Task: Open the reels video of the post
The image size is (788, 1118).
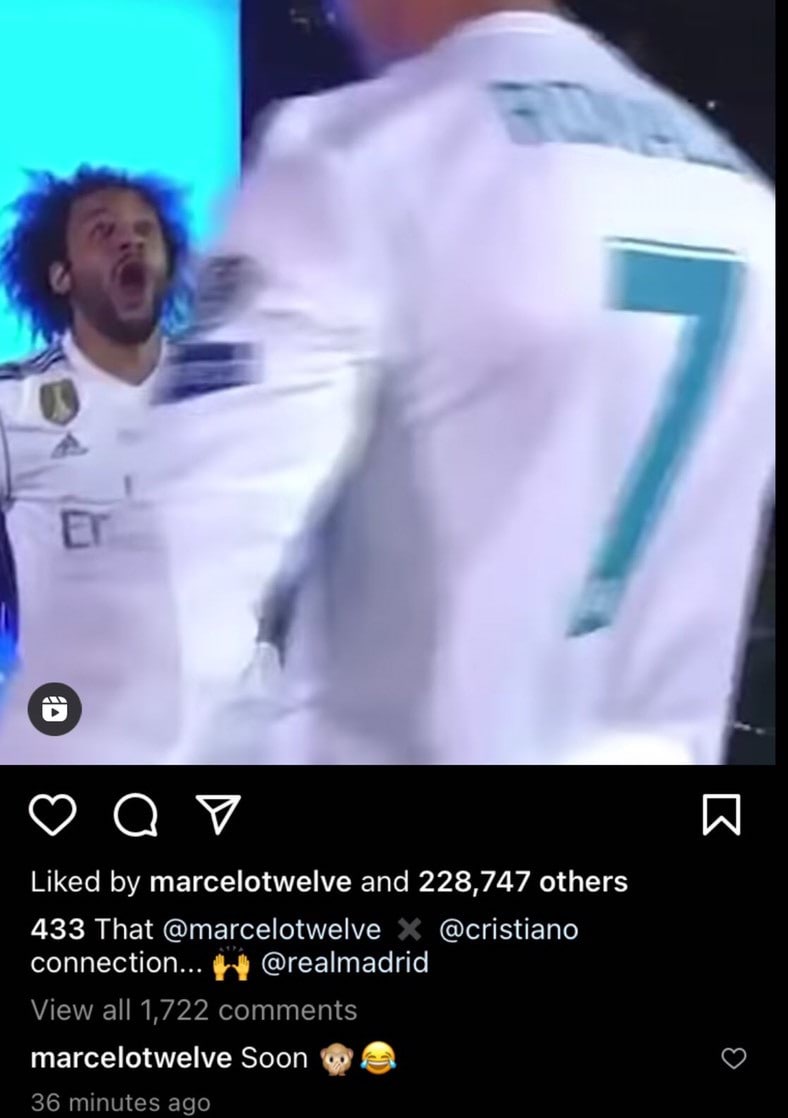Action: tap(53, 709)
